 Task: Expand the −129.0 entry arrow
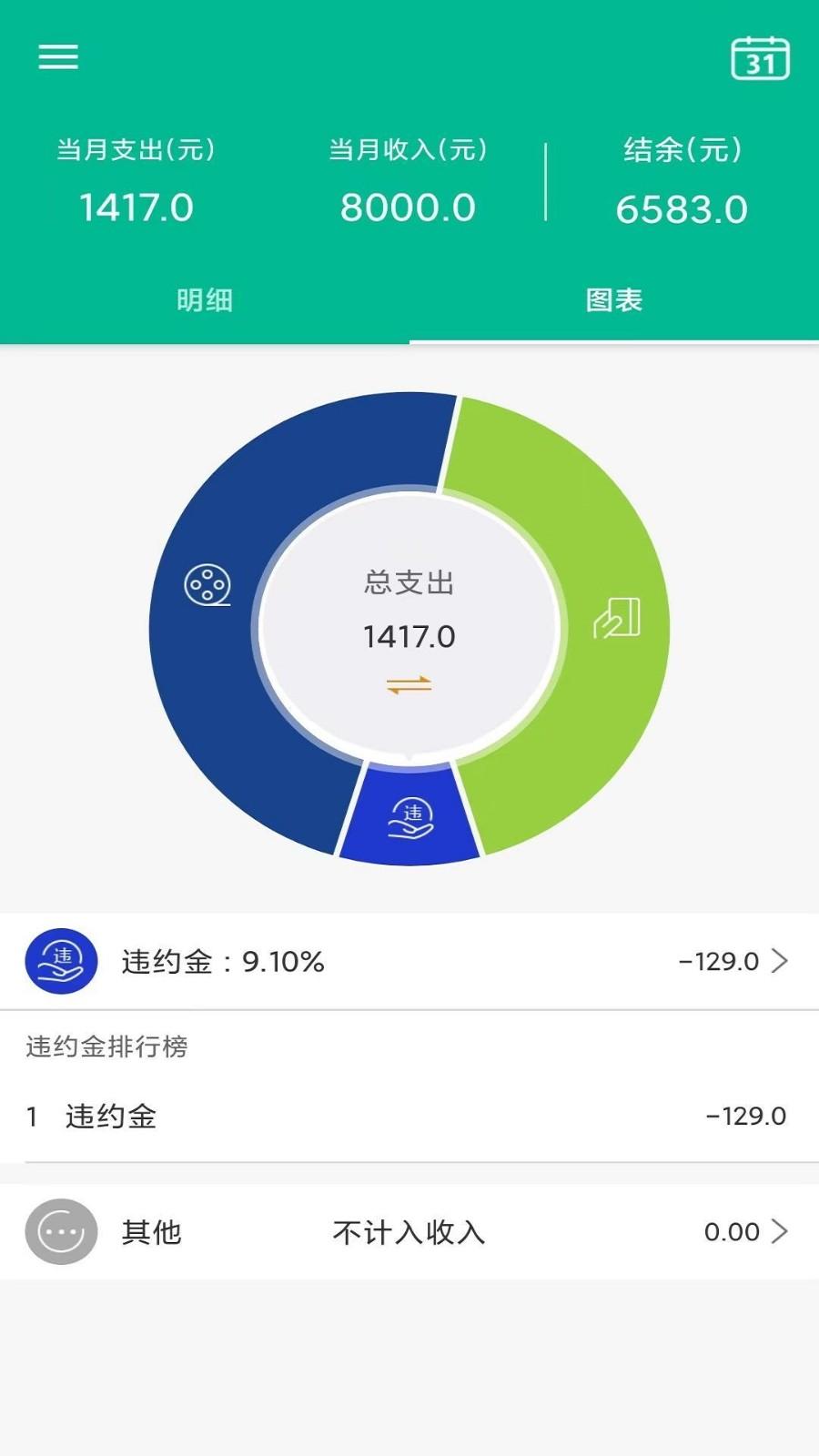(781, 961)
